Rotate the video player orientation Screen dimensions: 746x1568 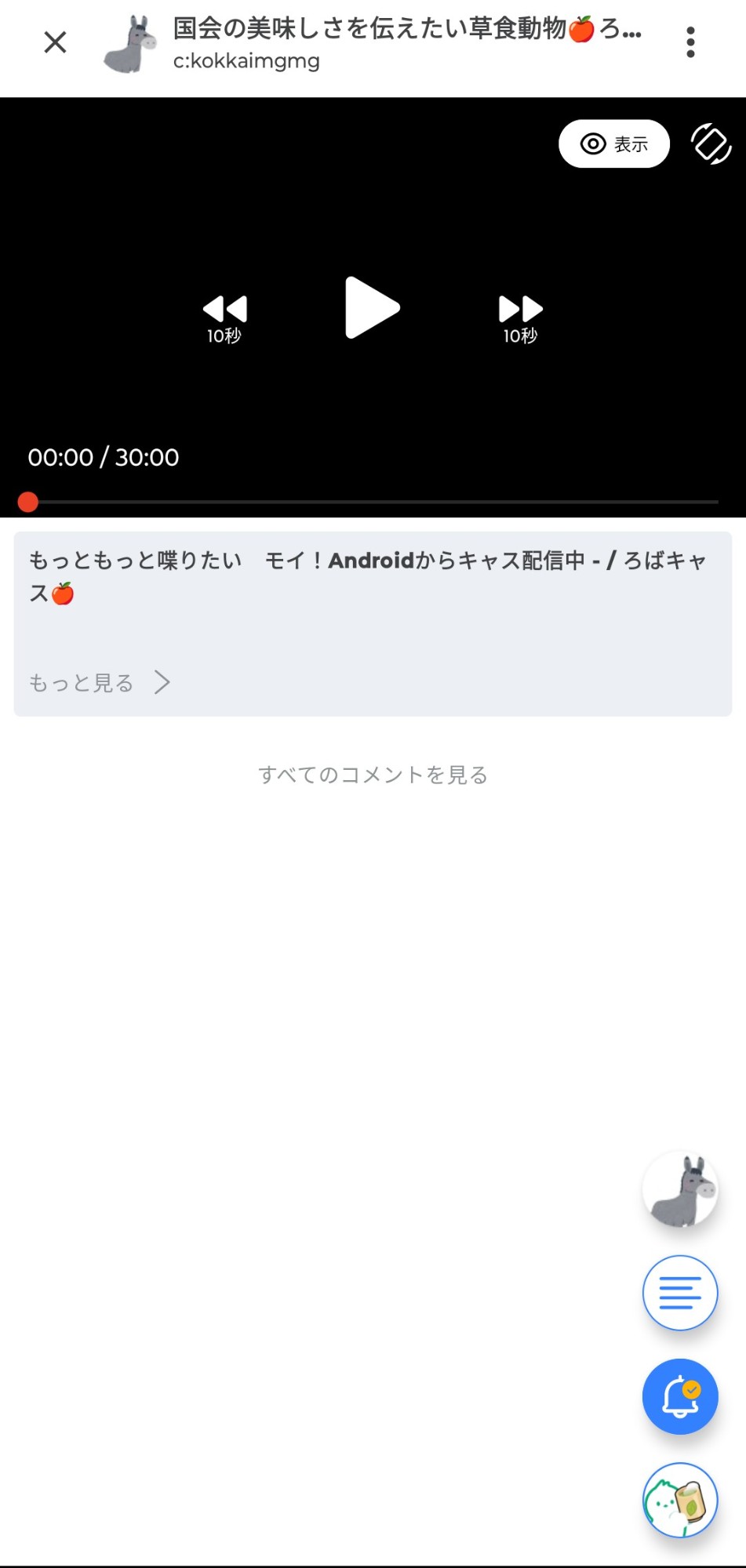tap(711, 144)
